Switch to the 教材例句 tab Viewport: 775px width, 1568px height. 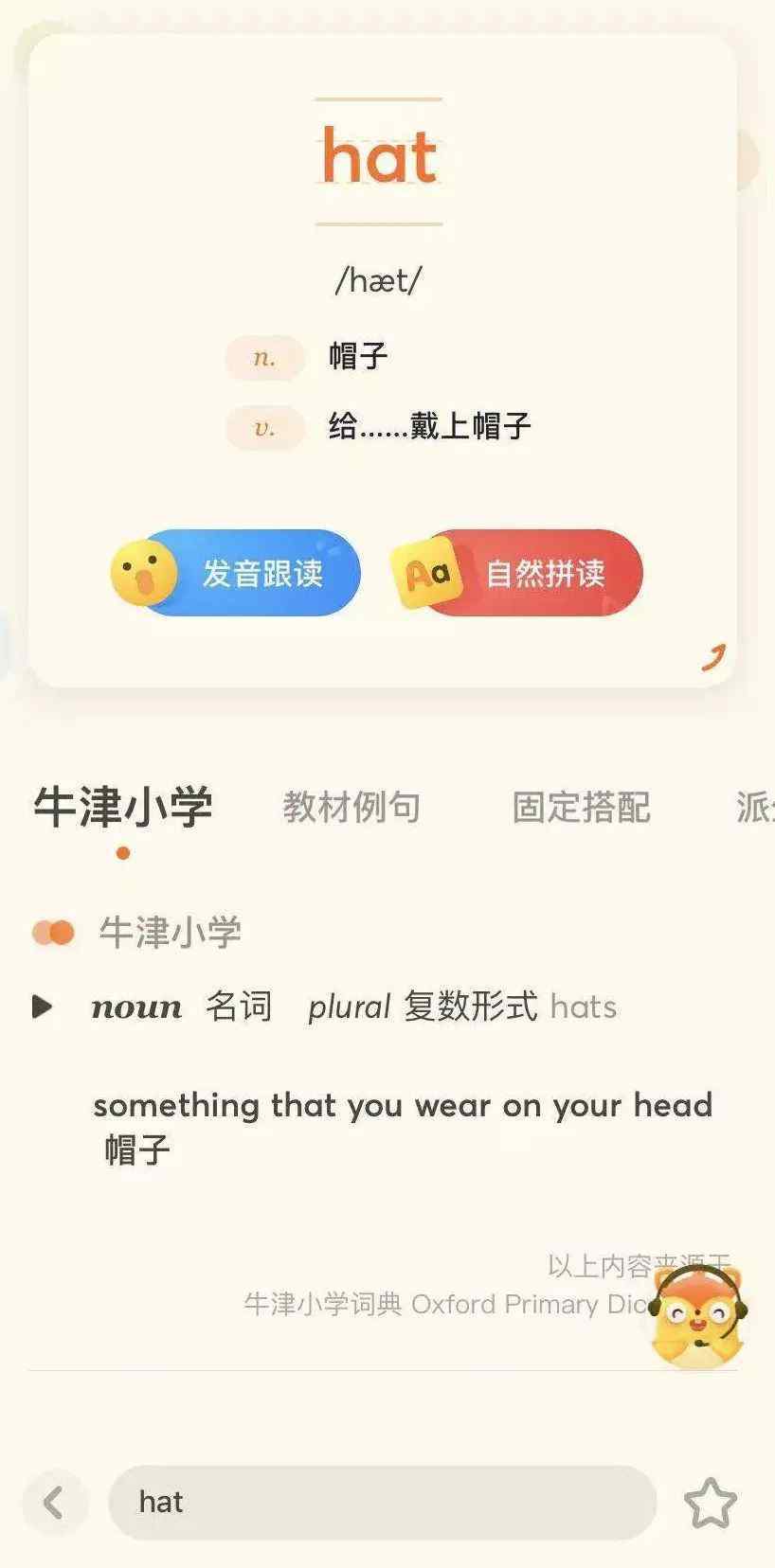[351, 808]
